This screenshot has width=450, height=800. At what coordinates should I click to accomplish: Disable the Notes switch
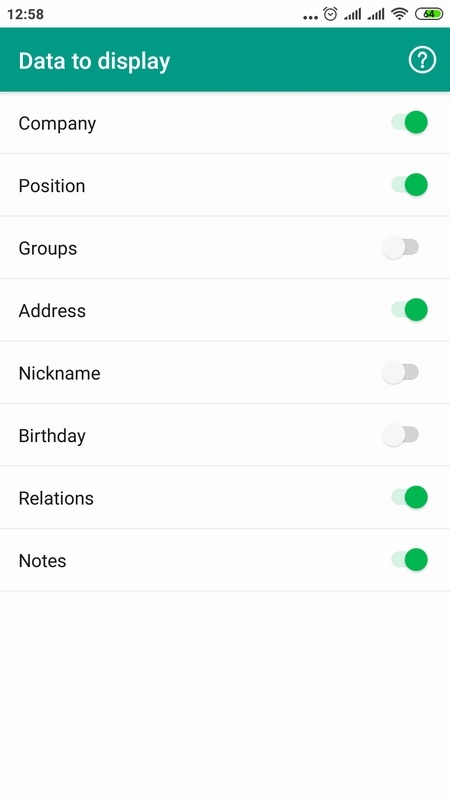(409, 560)
